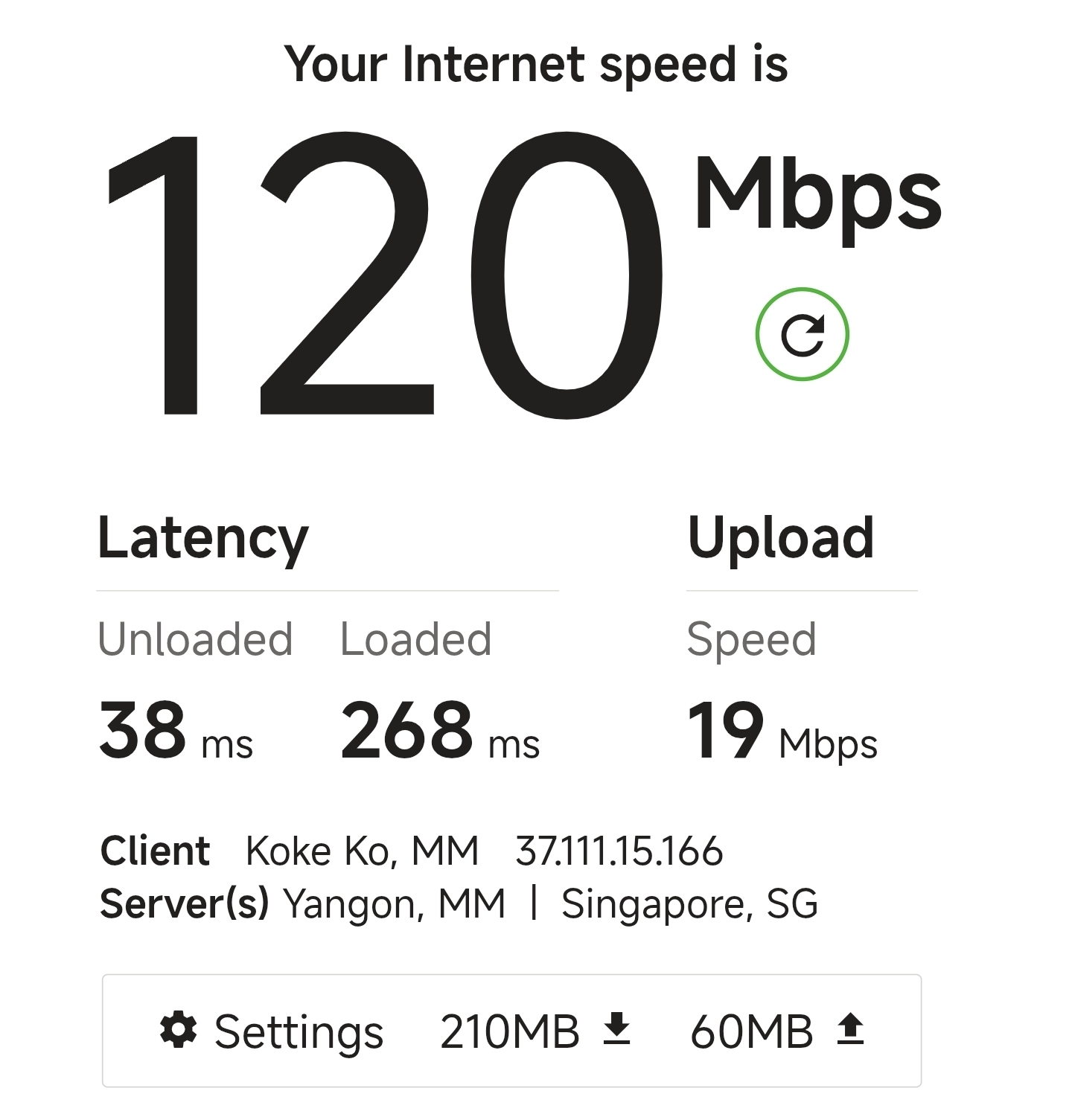The width and height of the screenshot is (1072, 1120).
Task: Open the Settings button
Action: pyautogui.click(x=272, y=1031)
